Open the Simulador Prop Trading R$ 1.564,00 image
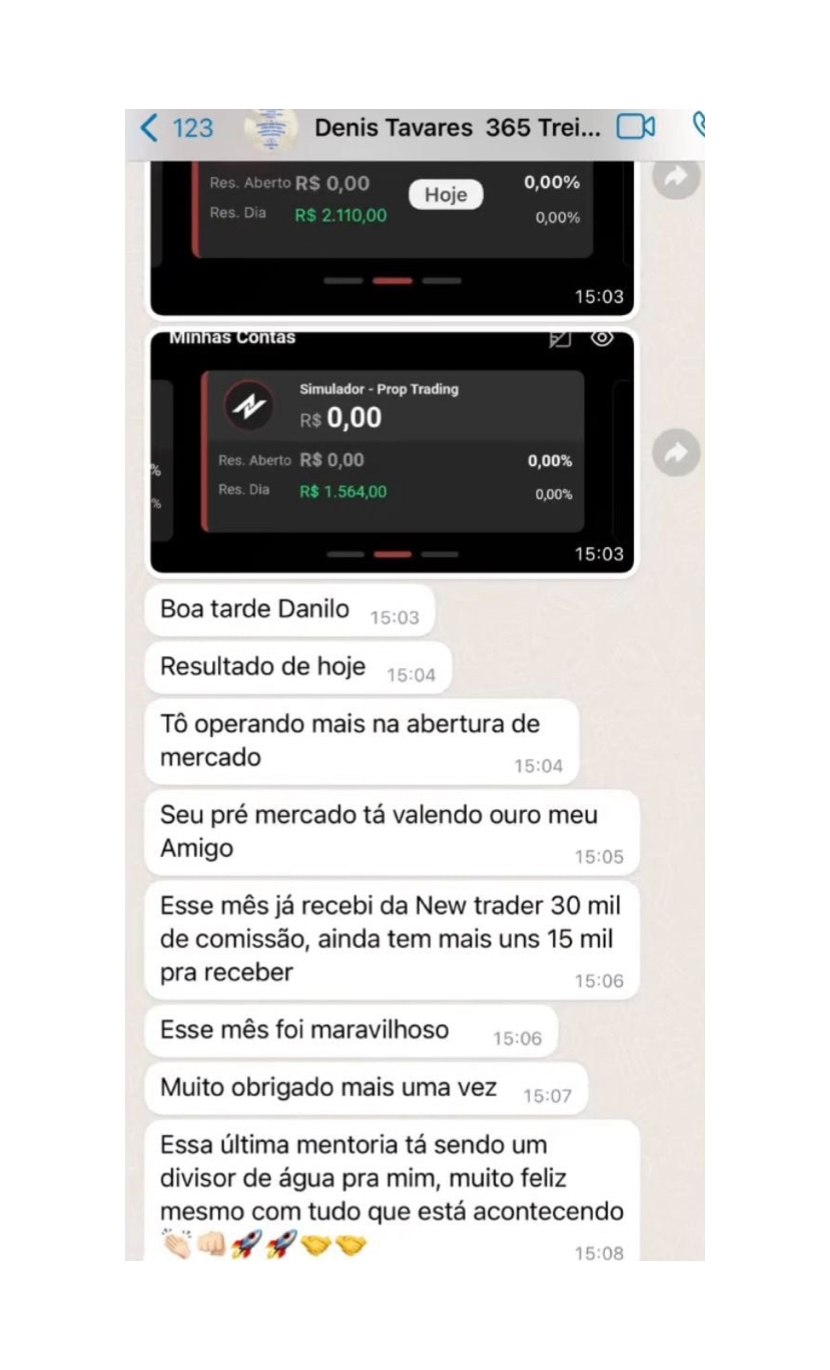 point(392,452)
